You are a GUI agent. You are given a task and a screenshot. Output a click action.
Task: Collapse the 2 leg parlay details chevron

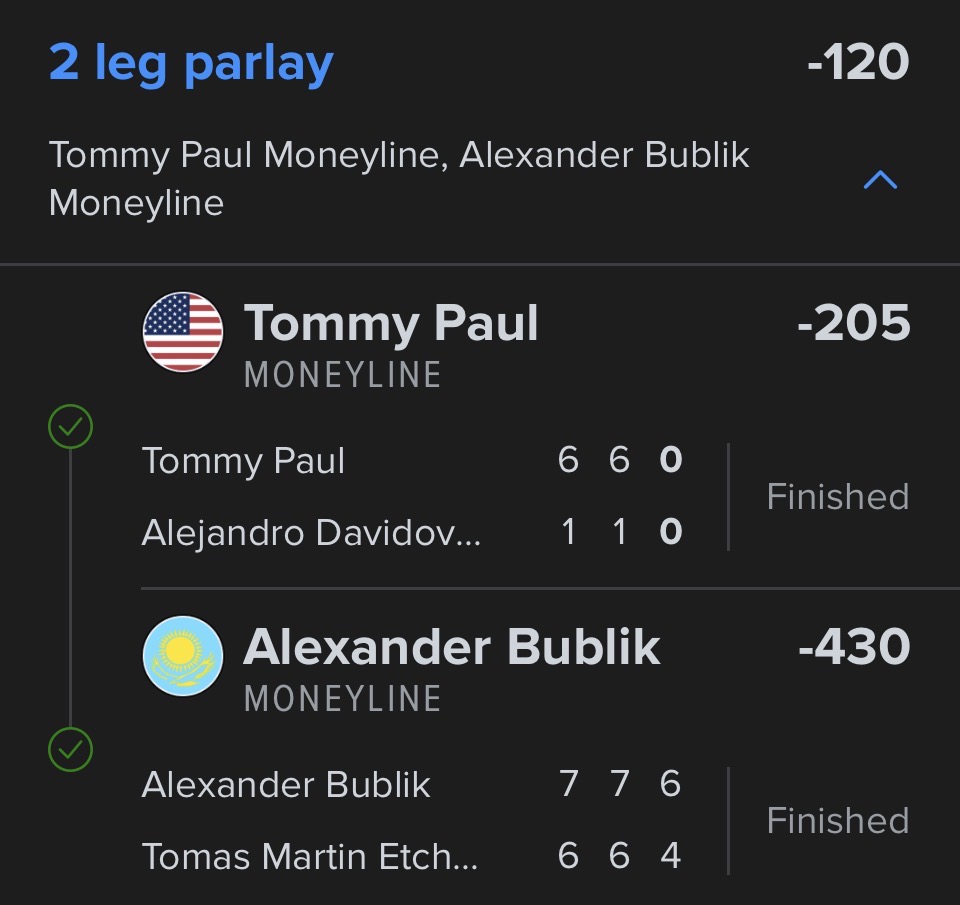point(880,181)
